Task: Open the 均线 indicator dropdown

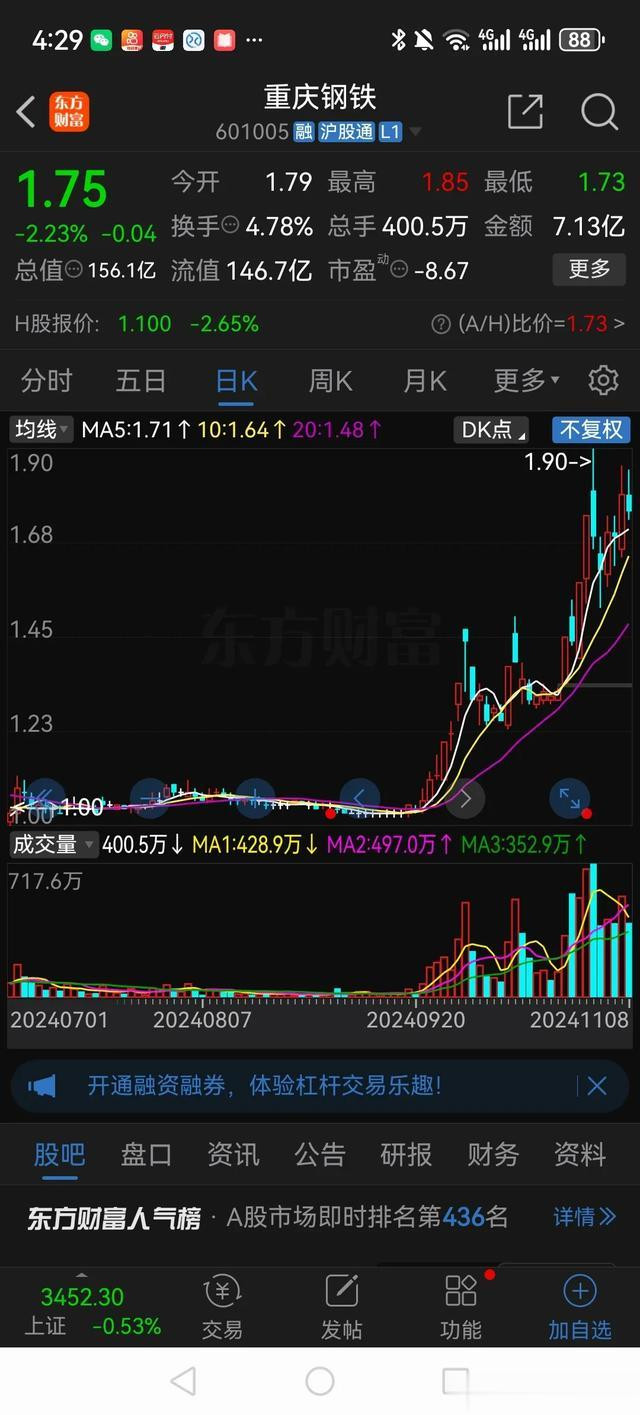Action: [x=42, y=430]
